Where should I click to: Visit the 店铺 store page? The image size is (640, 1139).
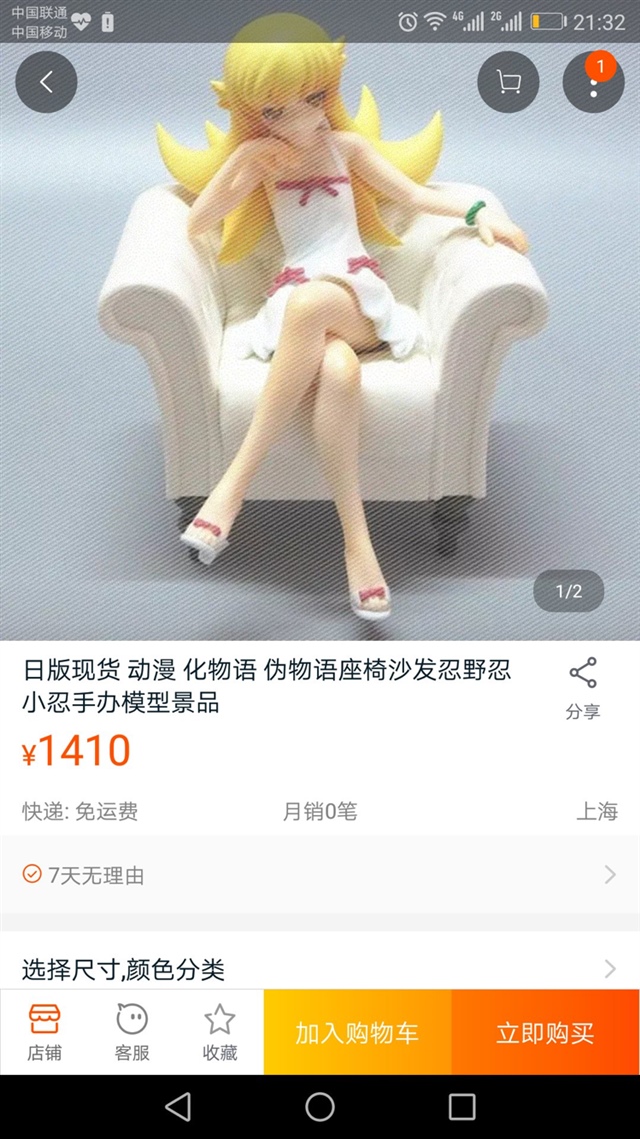44,1032
